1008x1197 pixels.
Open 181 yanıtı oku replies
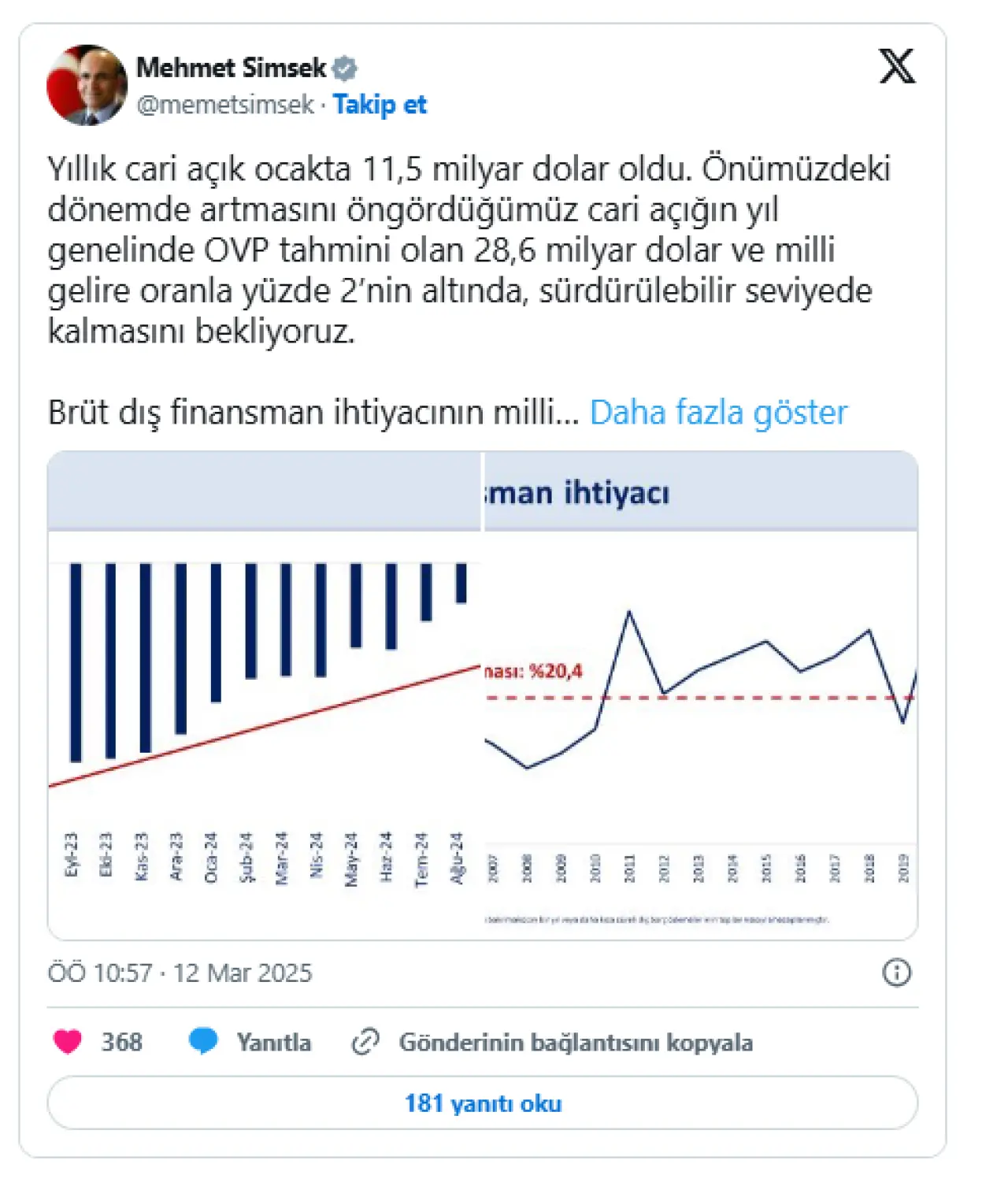(x=482, y=1103)
